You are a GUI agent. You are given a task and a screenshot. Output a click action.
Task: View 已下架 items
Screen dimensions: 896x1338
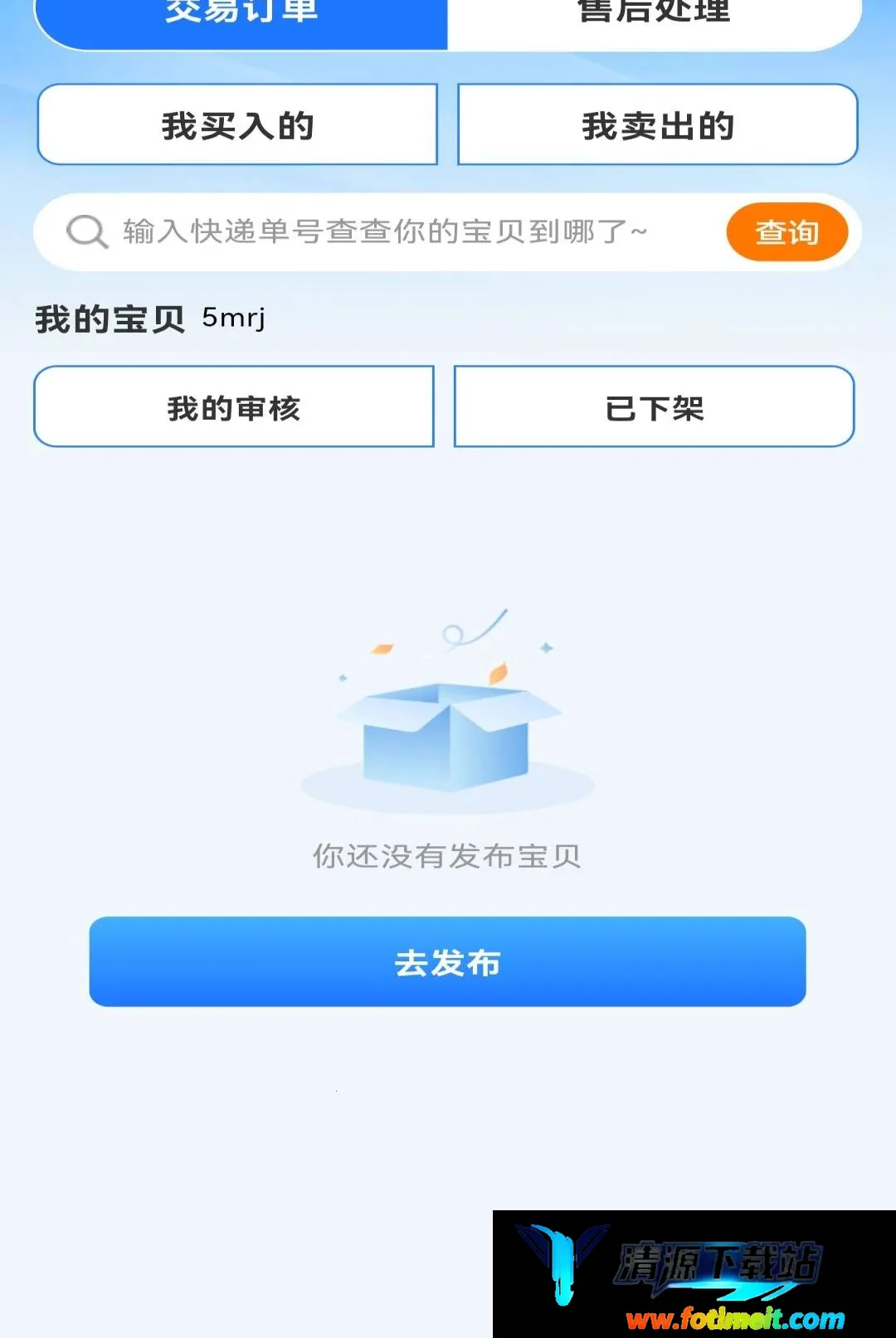point(654,406)
